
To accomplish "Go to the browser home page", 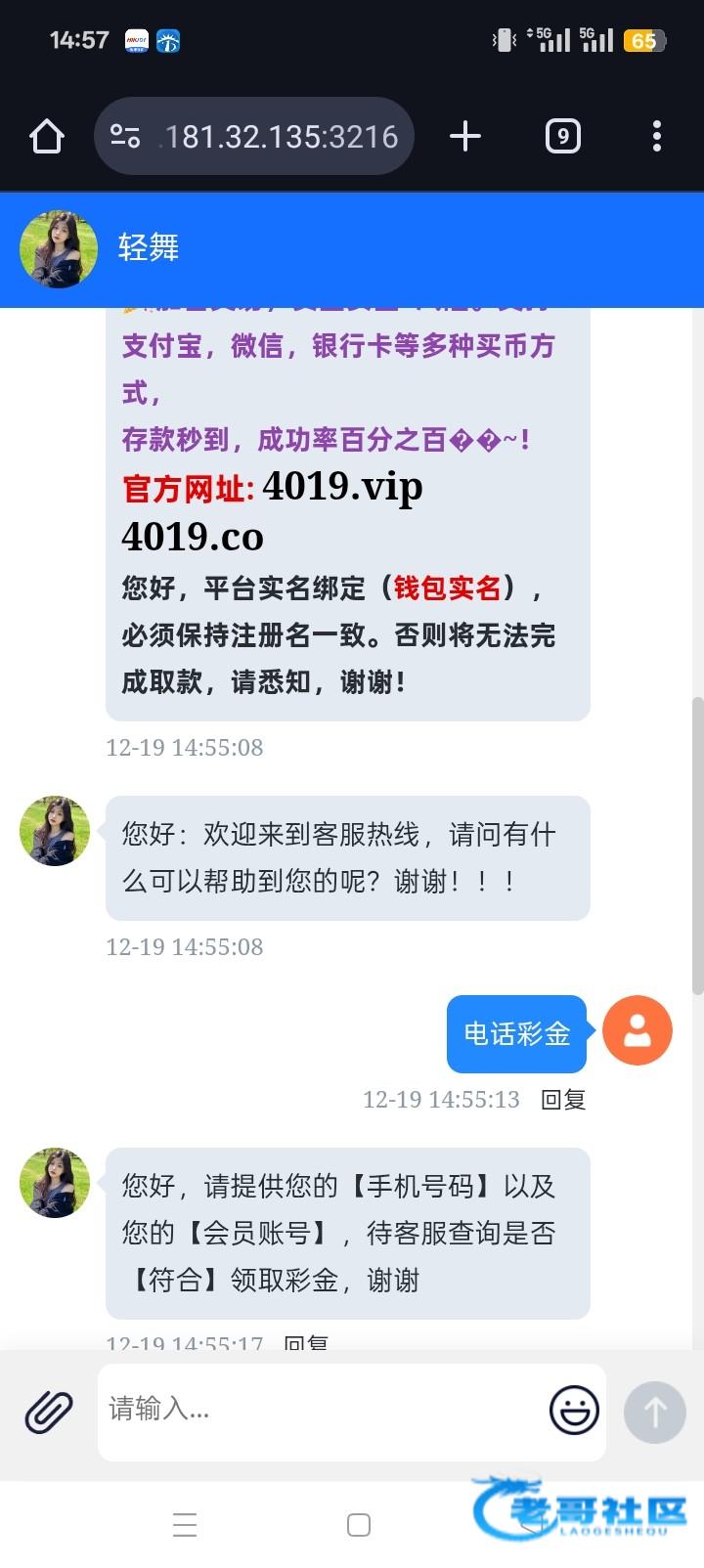I will pyautogui.click(x=47, y=137).
